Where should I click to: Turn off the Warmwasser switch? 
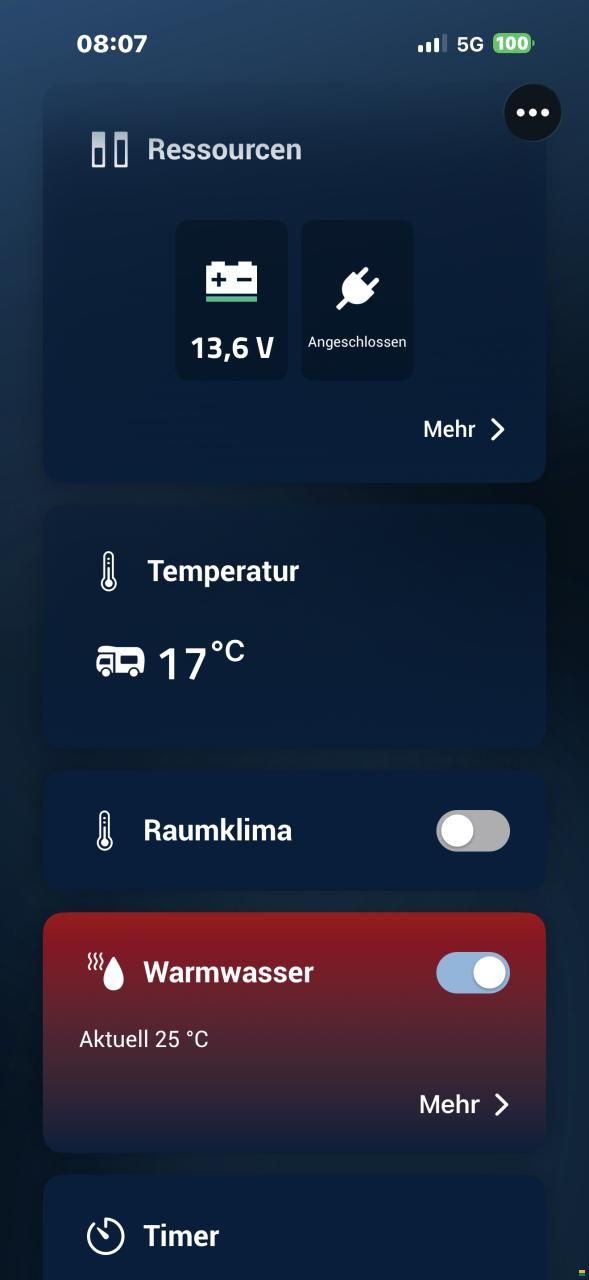click(473, 973)
